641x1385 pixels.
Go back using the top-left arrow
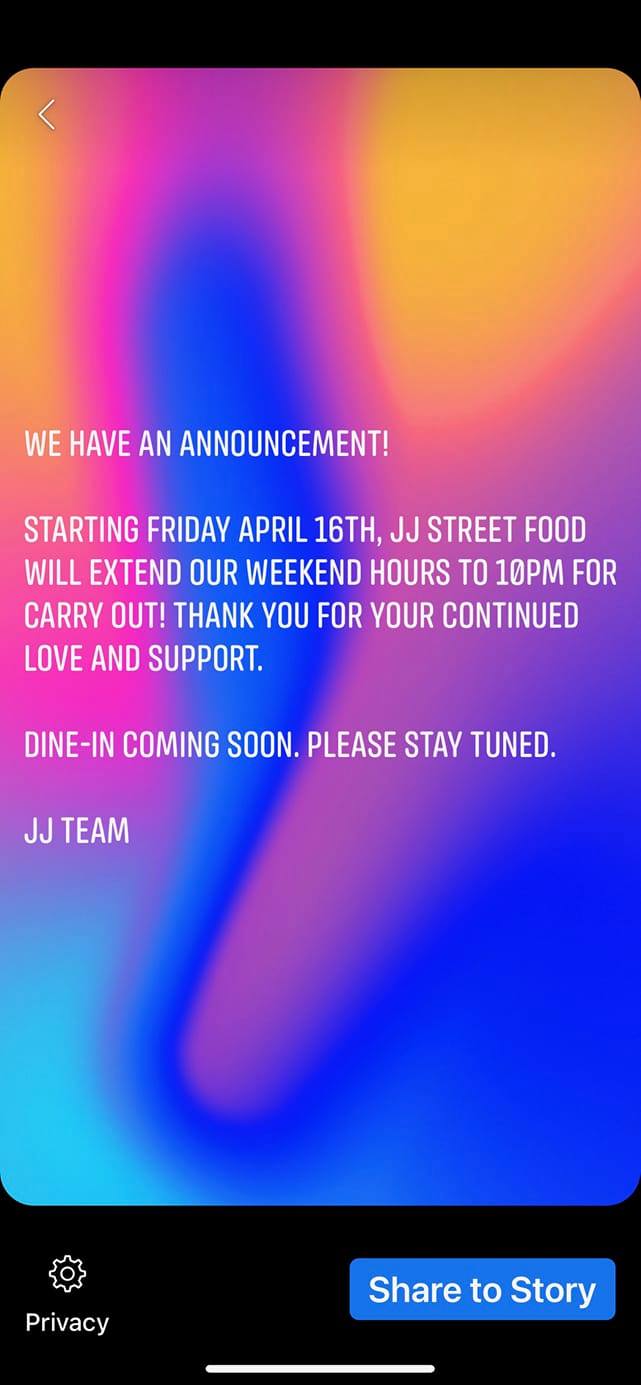coord(47,115)
